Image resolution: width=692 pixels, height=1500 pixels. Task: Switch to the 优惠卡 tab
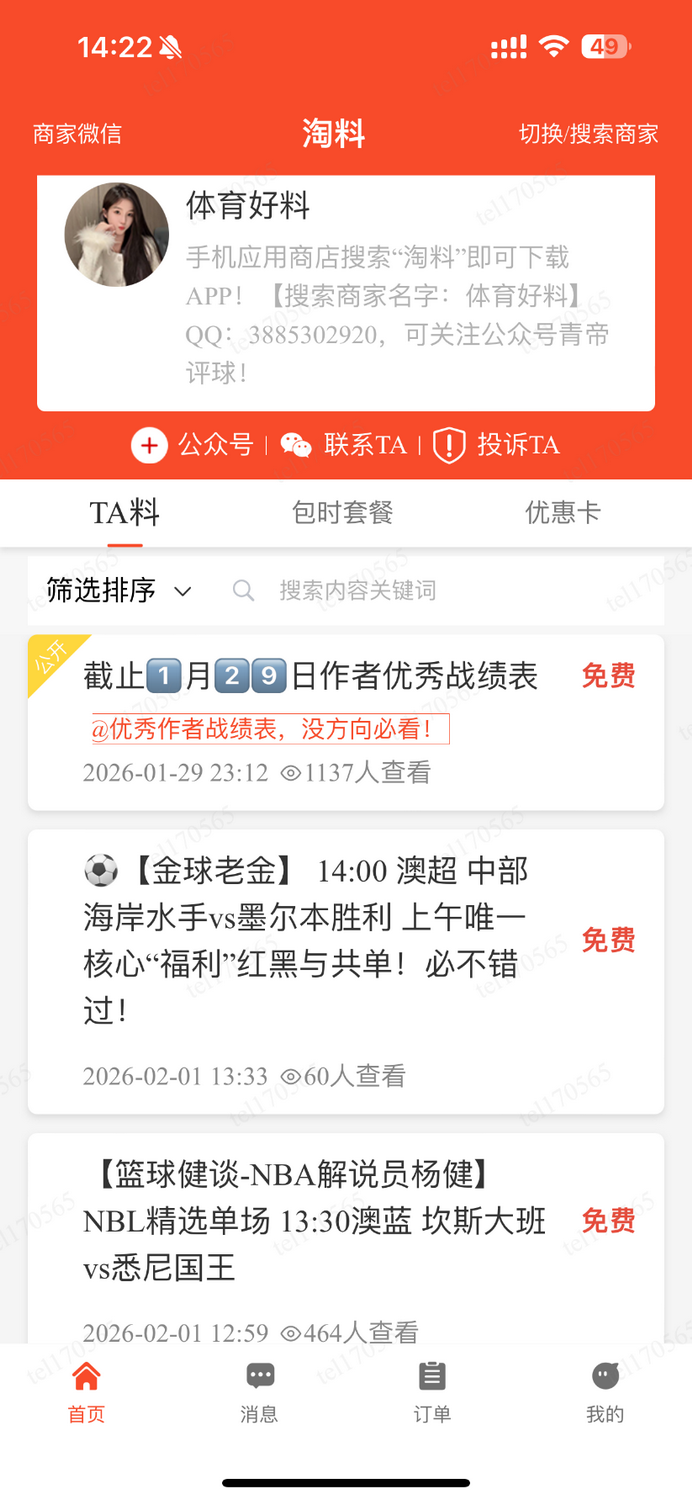pyautogui.click(x=563, y=513)
